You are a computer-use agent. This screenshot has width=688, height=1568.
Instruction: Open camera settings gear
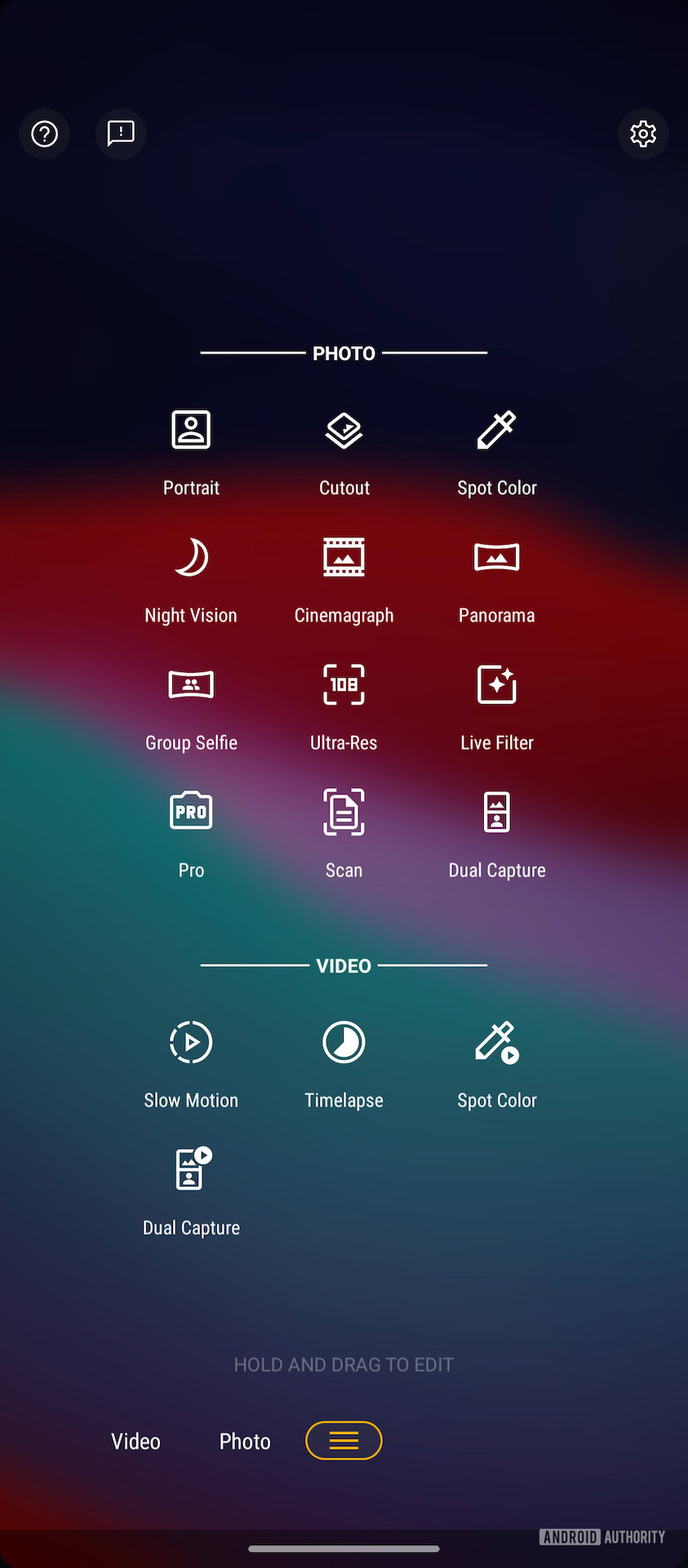click(643, 134)
